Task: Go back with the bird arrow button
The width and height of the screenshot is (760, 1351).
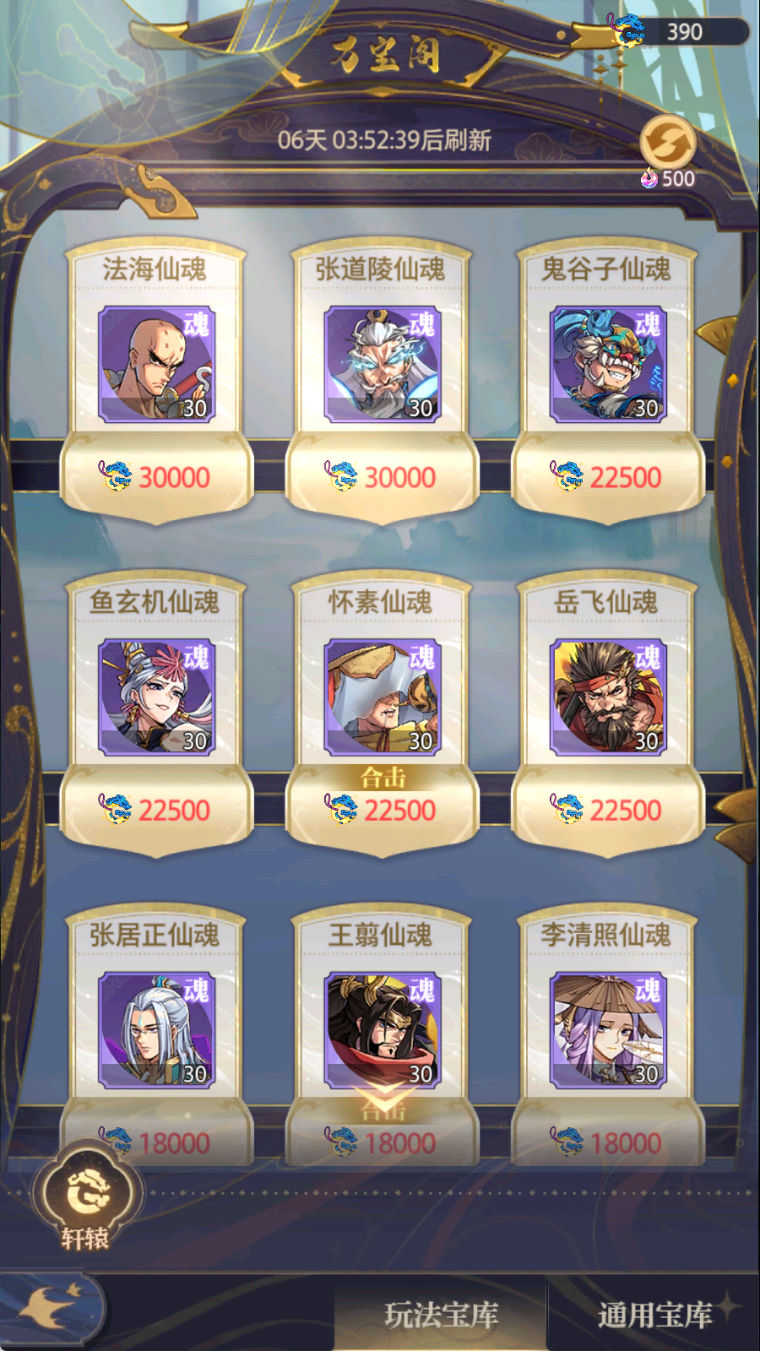Action: pyautogui.click(x=50, y=1310)
